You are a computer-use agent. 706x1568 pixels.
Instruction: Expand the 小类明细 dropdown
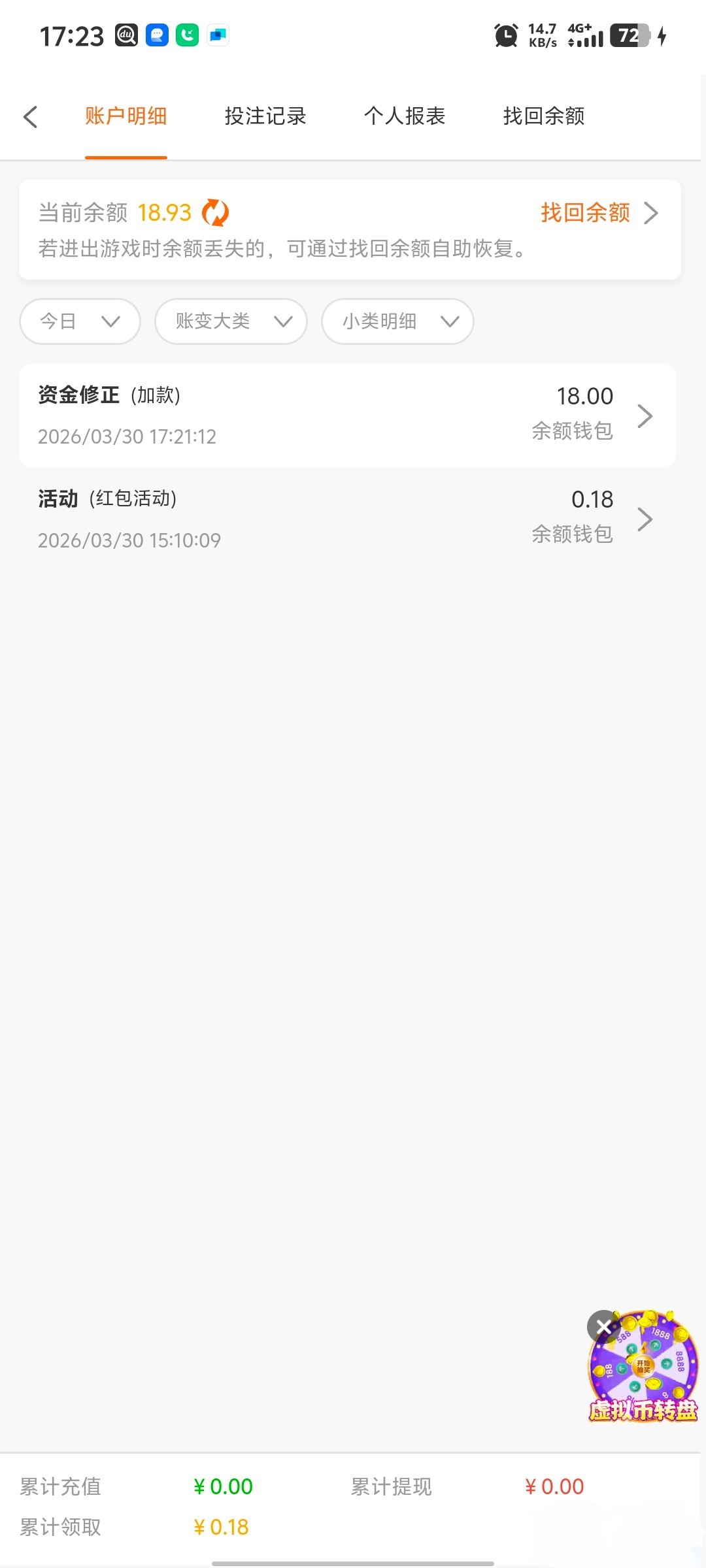click(x=397, y=321)
